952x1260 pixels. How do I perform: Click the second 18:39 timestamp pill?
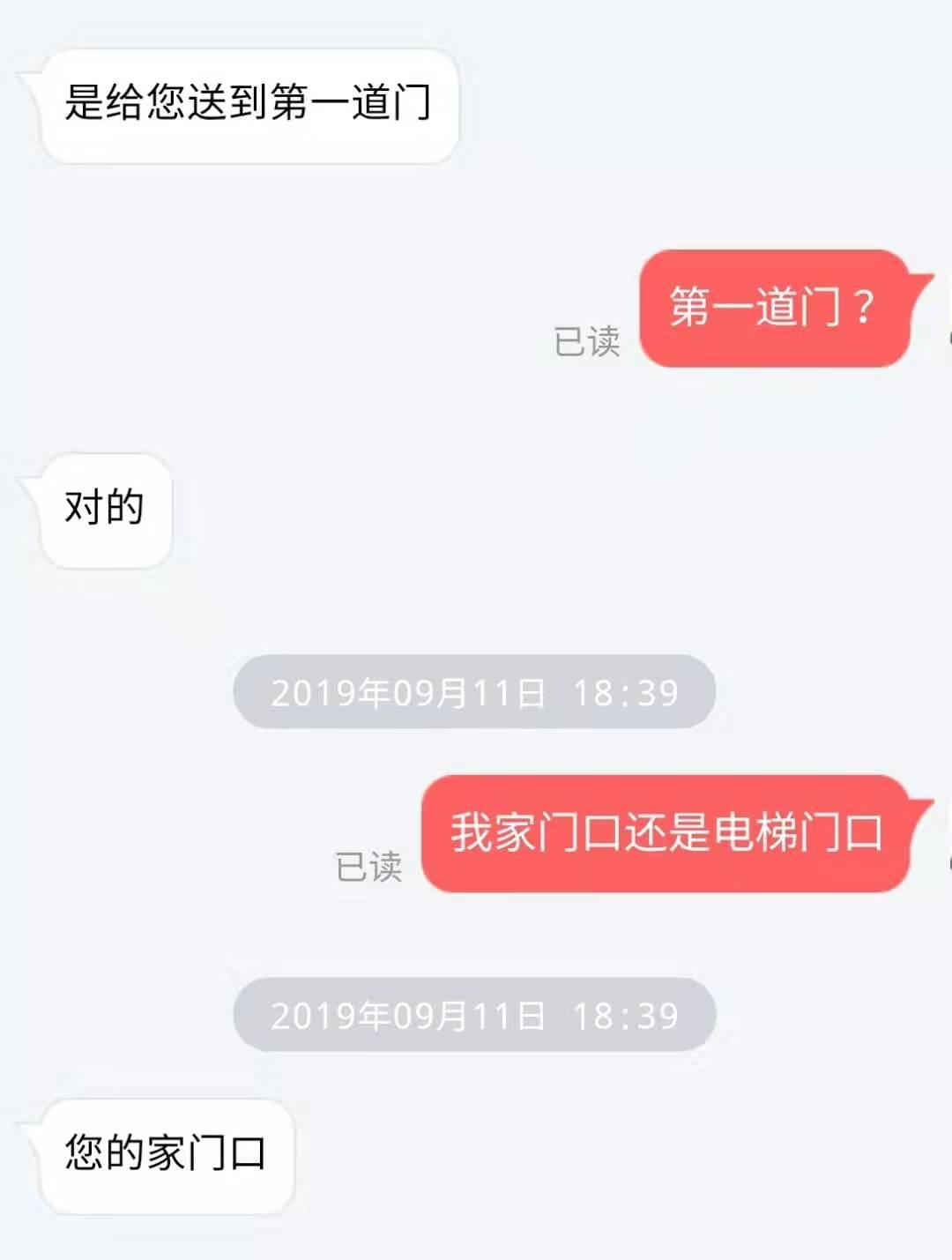[473, 1014]
